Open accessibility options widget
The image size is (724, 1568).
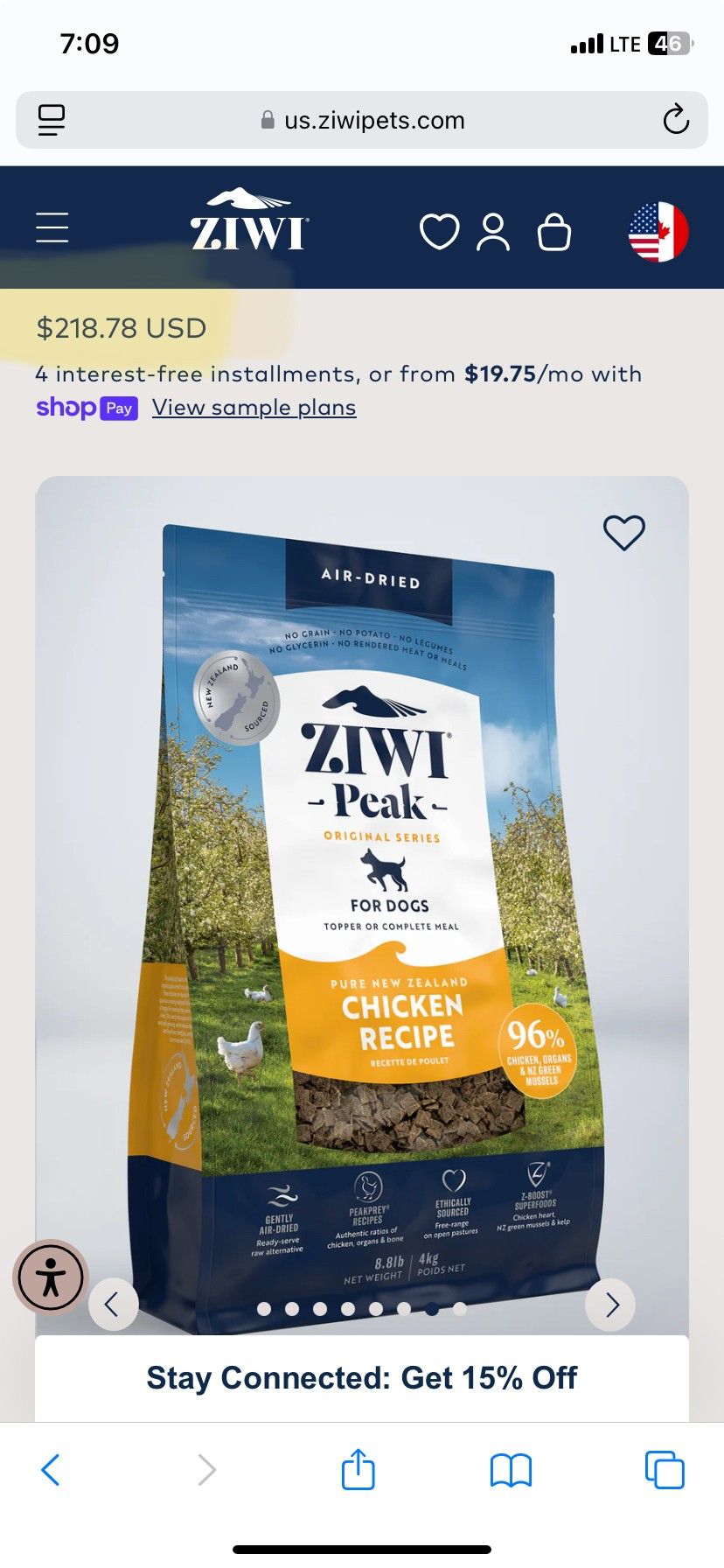(x=51, y=1277)
